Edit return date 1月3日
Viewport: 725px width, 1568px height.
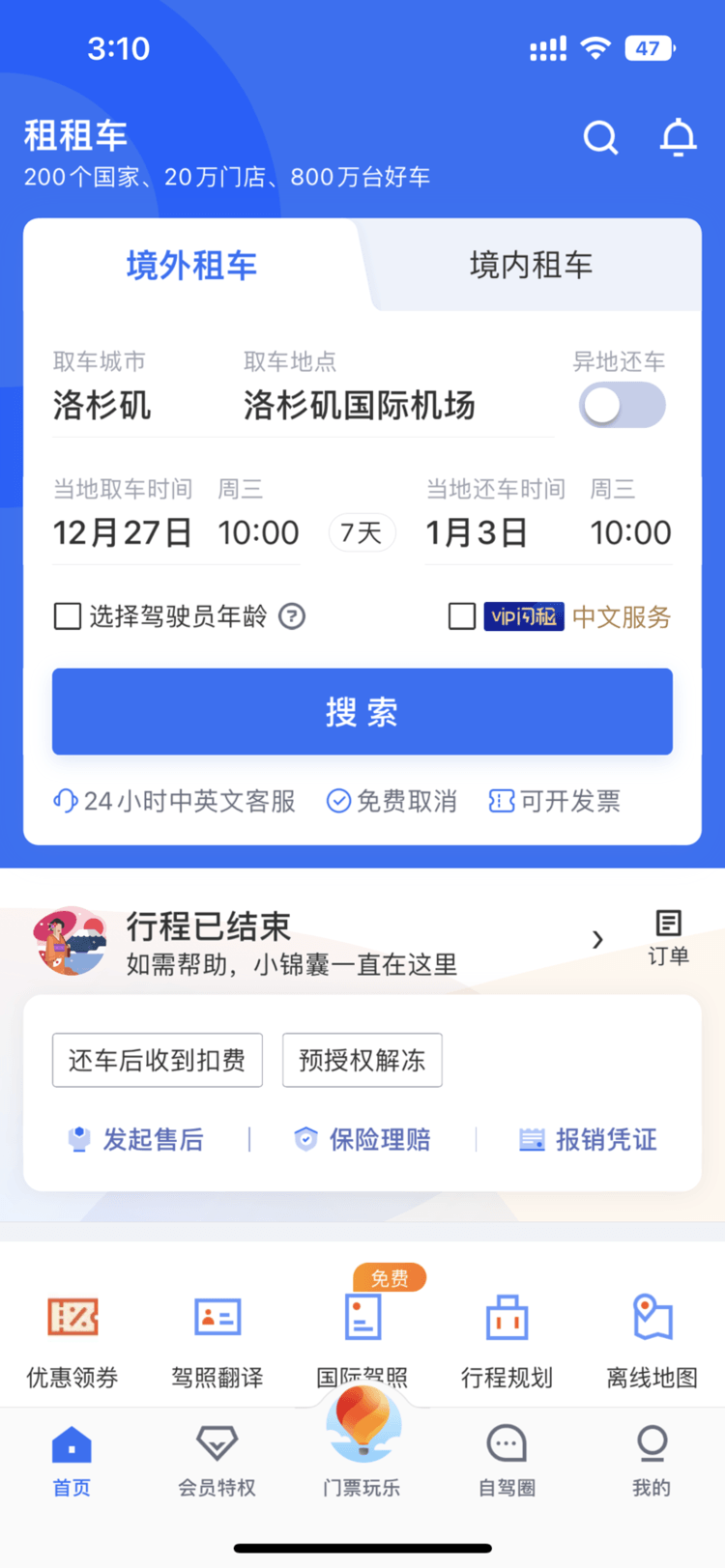(477, 532)
